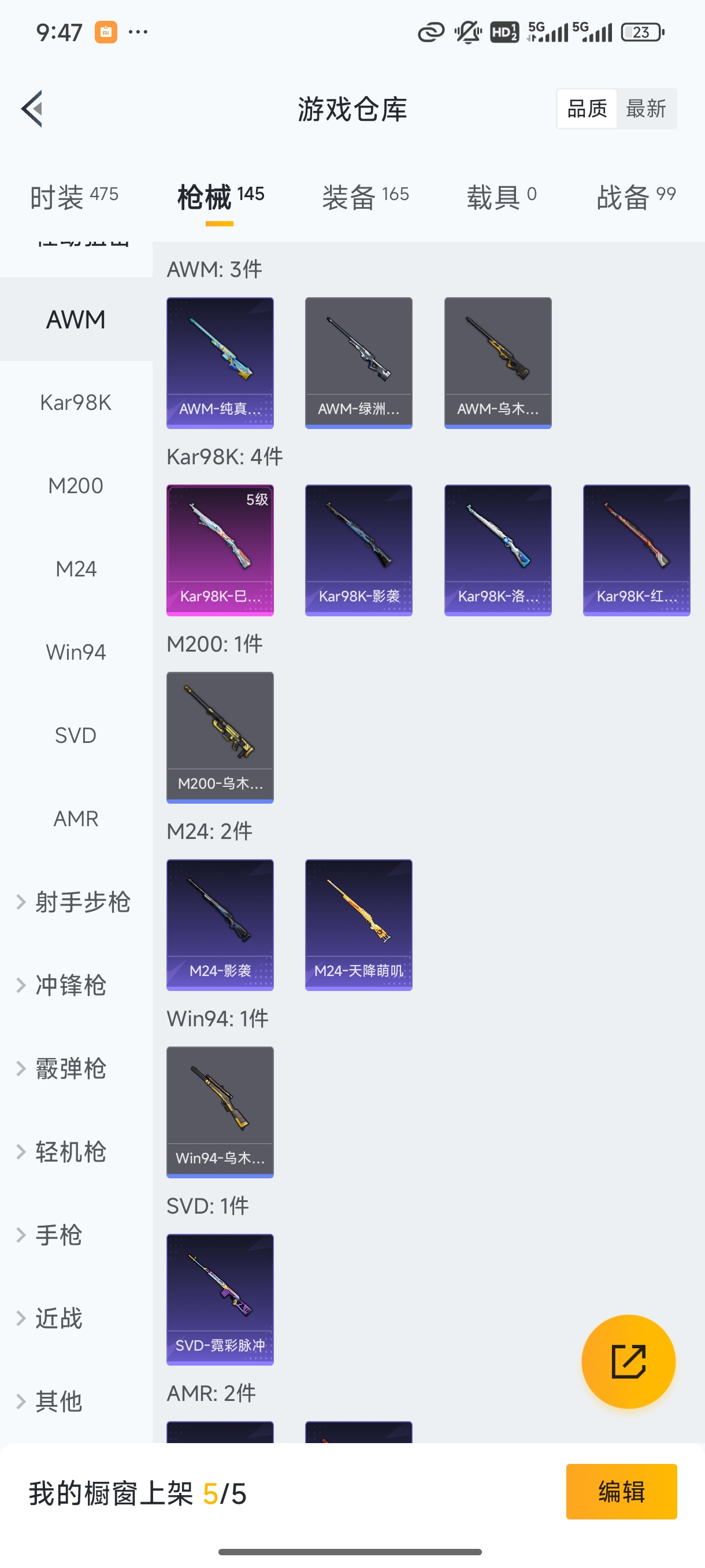Select the M24-天降萌叽 skin card

tap(358, 924)
